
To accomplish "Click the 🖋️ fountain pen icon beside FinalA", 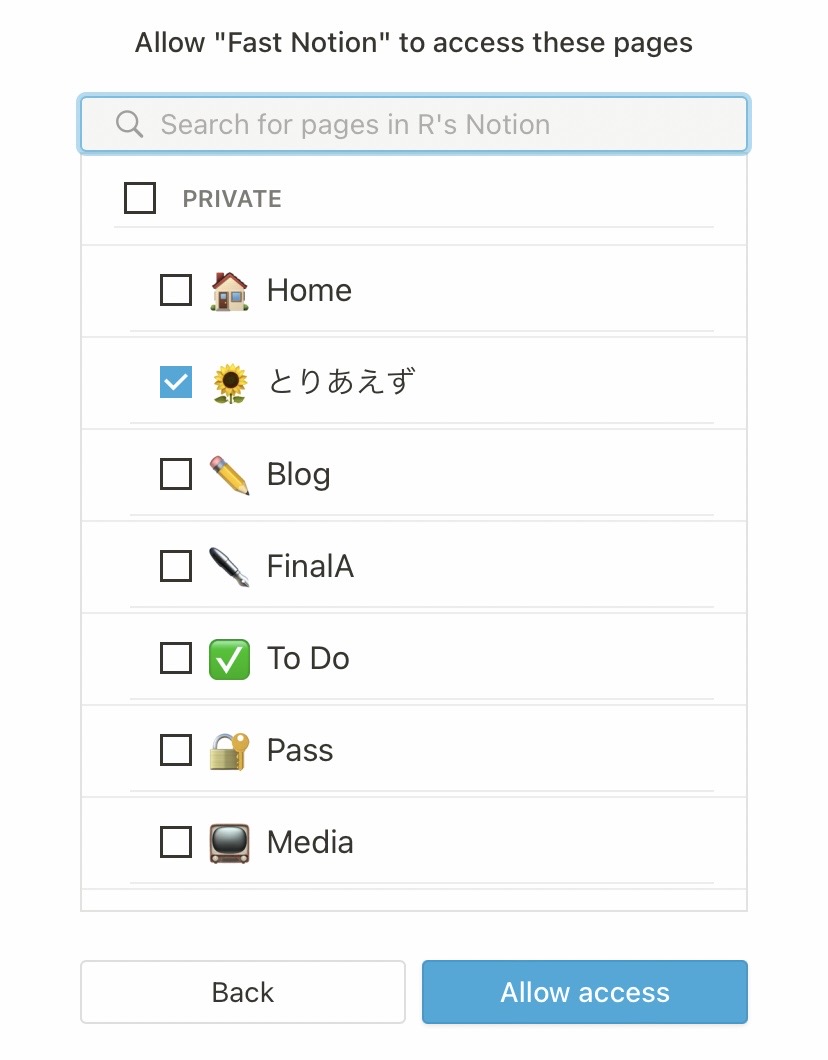I will click(x=228, y=566).
